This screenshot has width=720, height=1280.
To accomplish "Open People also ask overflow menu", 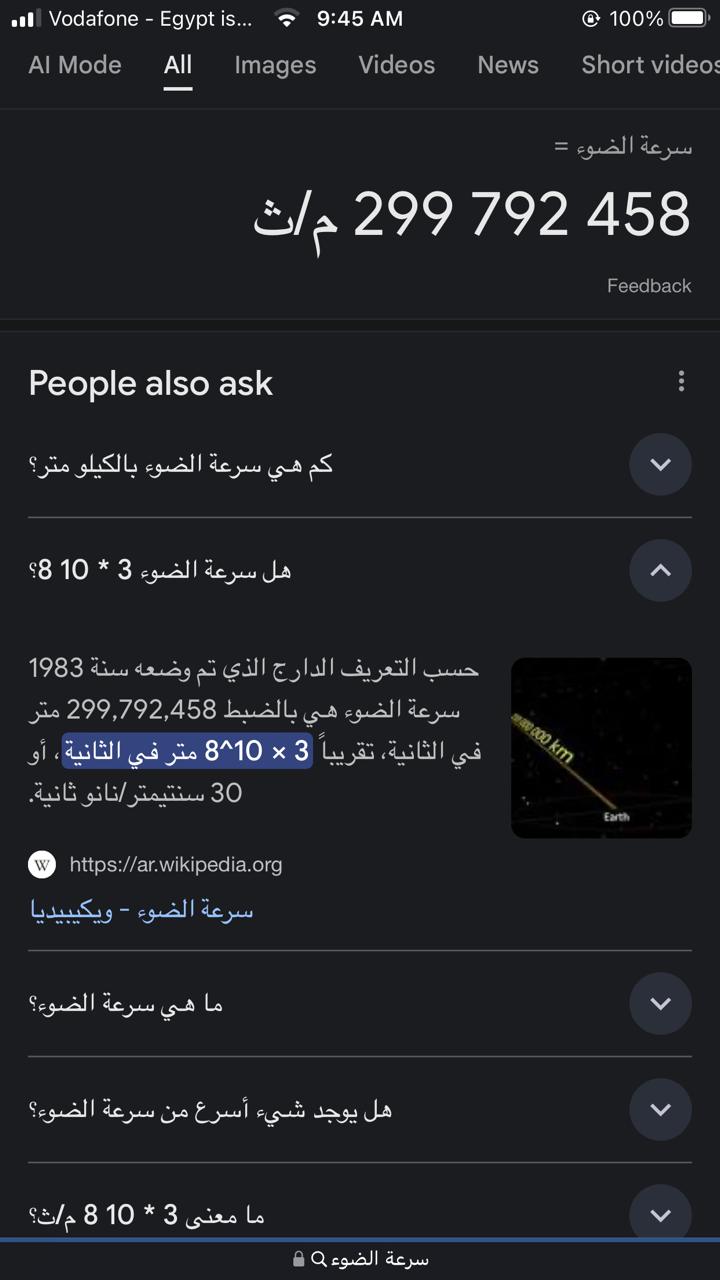I will 681,381.
